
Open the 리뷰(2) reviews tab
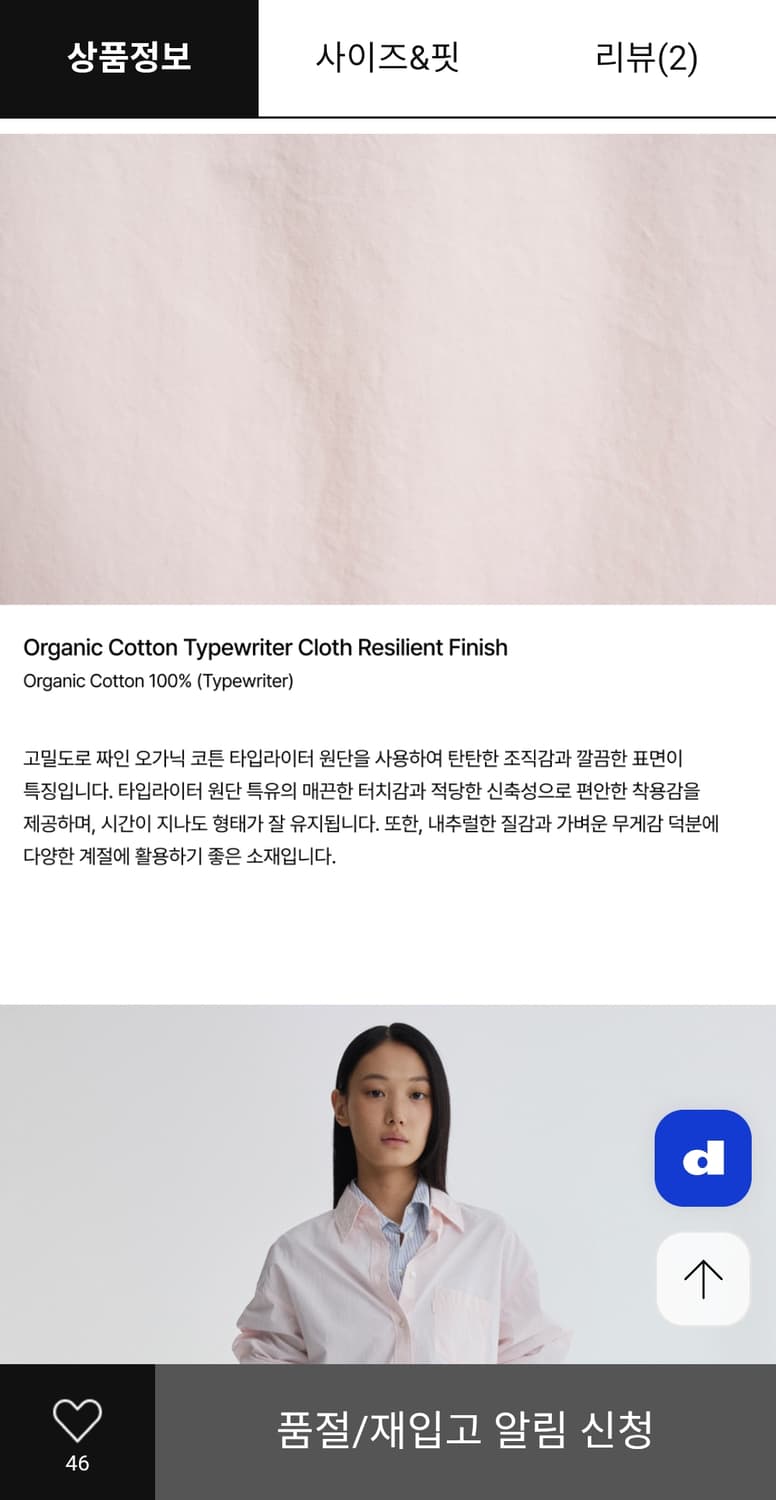[647, 59]
